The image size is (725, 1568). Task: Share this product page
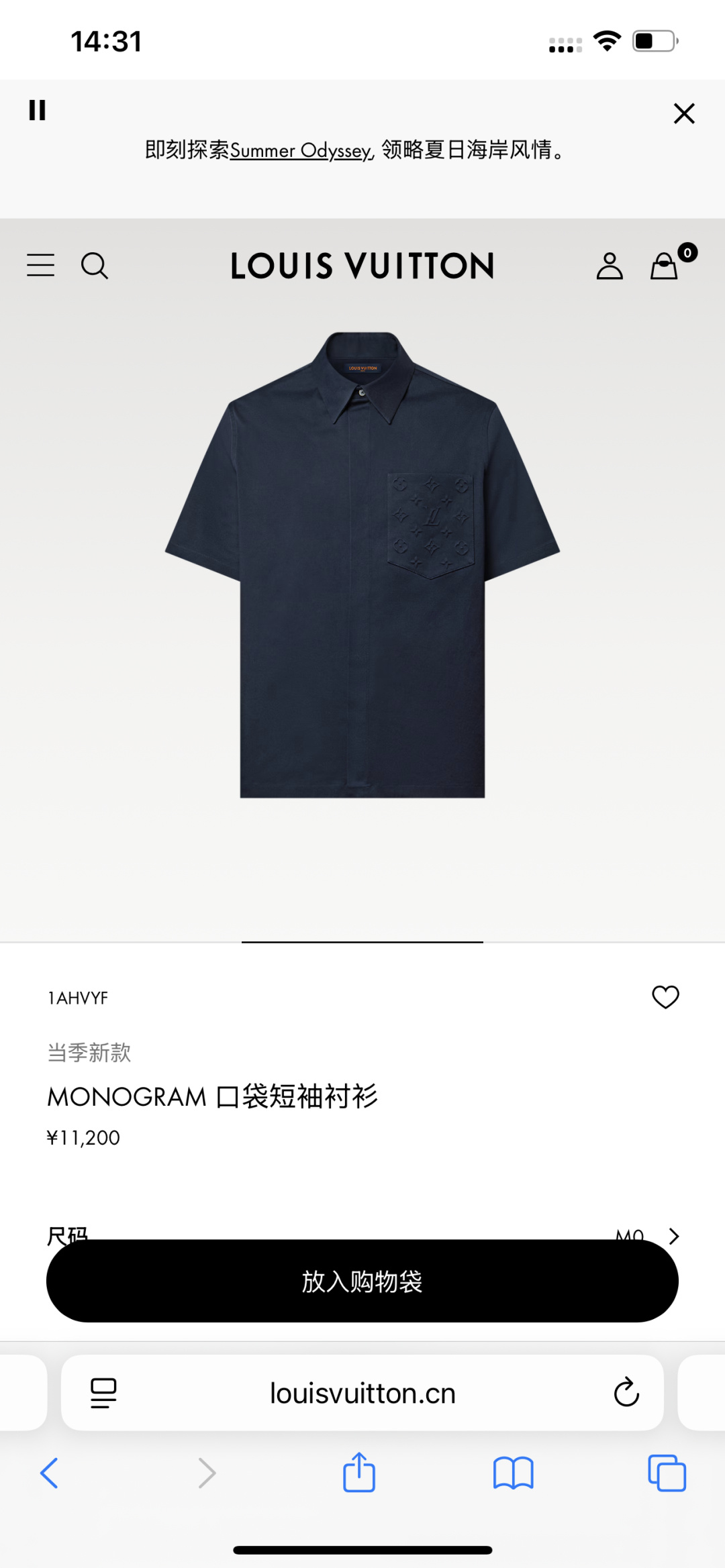click(x=359, y=1473)
